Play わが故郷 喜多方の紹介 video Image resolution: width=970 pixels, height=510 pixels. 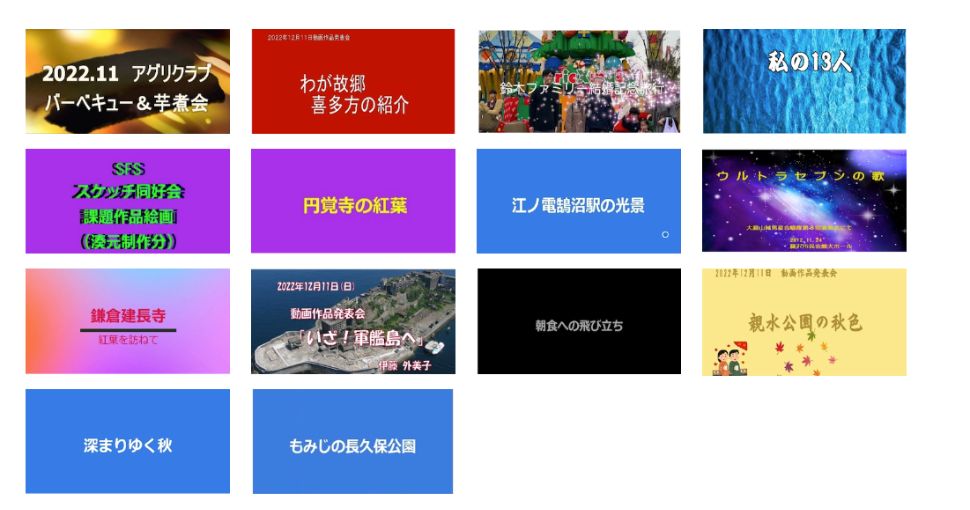click(x=353, y=81)
